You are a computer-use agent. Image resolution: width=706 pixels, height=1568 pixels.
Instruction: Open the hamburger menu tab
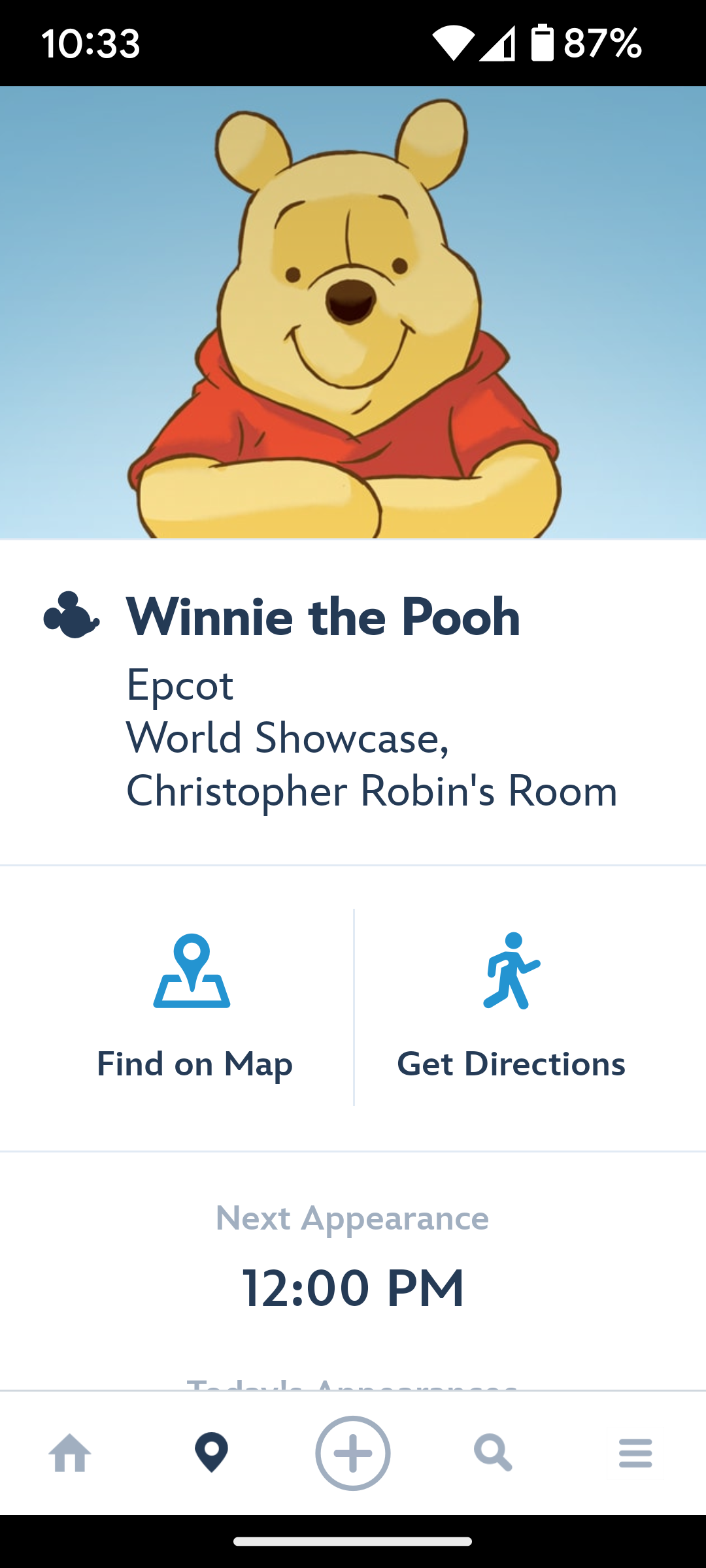coord(635,1453)
